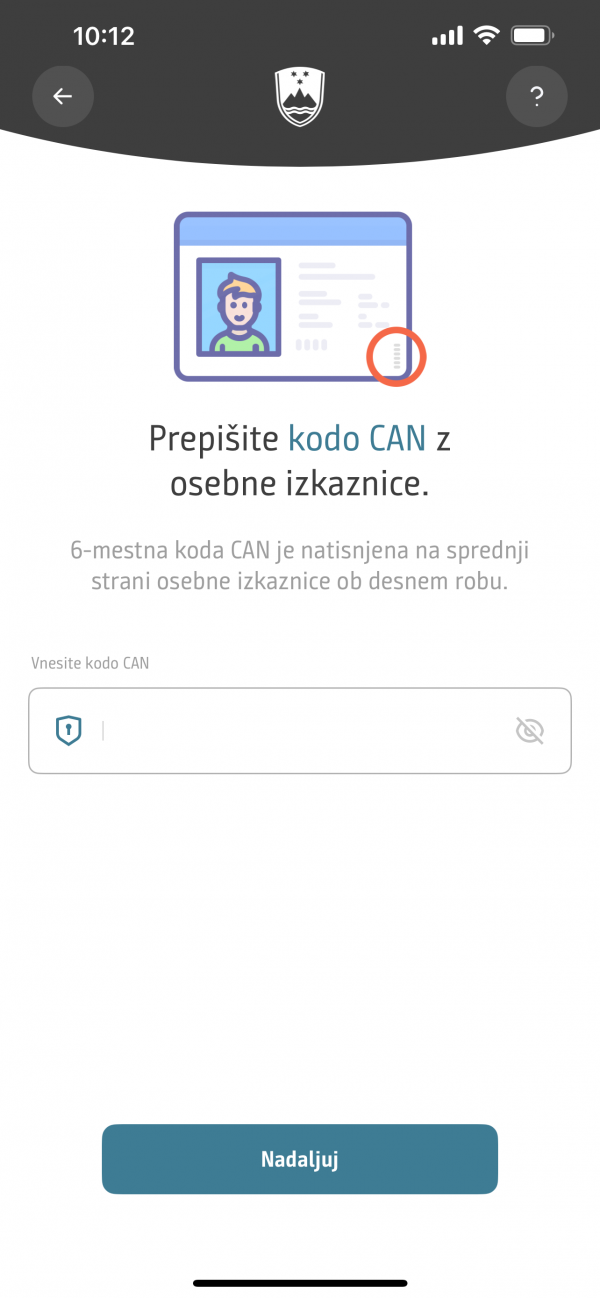Tap the Nadaljuj button
Viewport: 600px width, 1298px height.
300,1159
